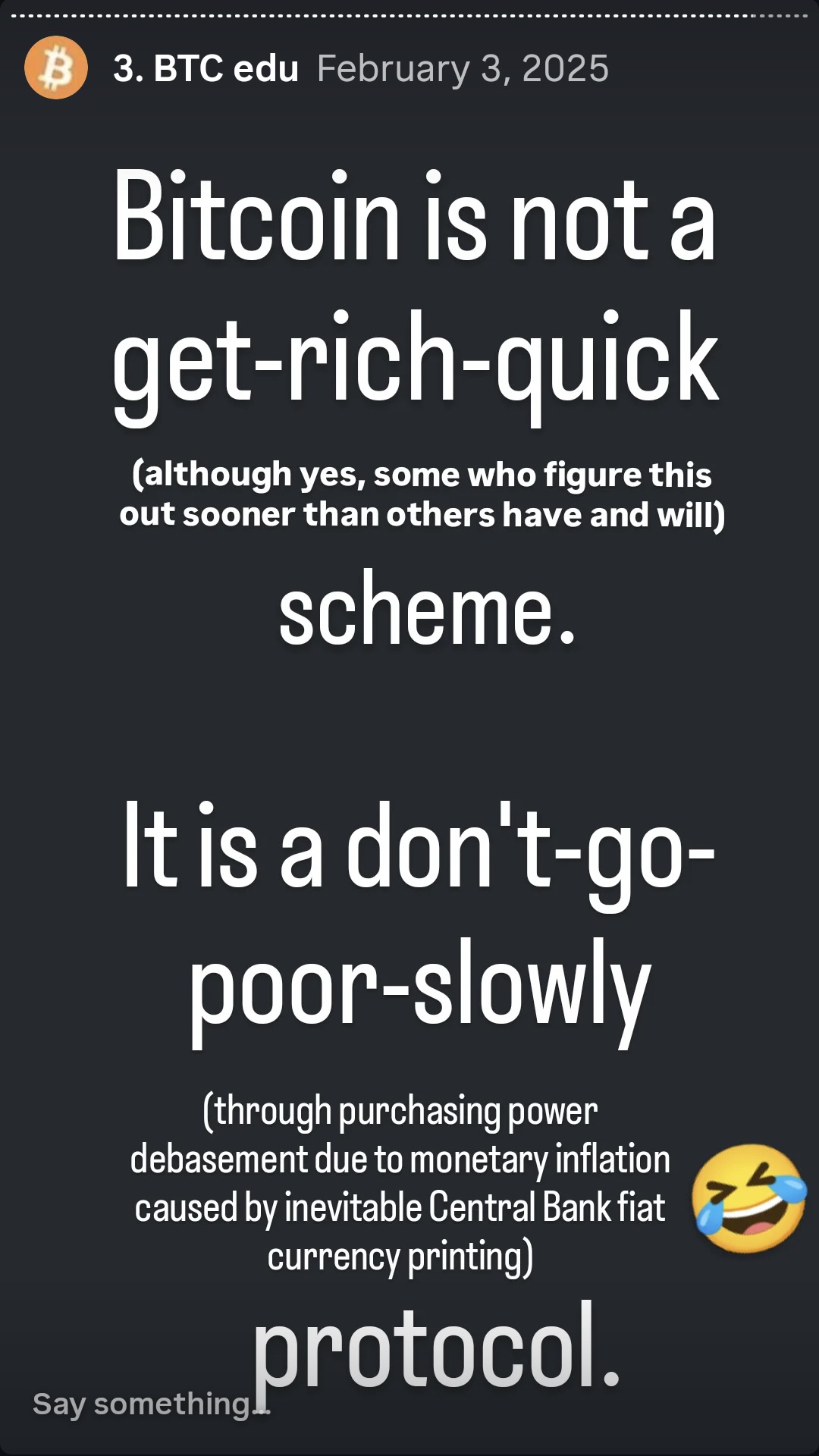The image size is (819, 1456).
Task: Focus the "Say something..." reply field
Action: coord(150,1404)
